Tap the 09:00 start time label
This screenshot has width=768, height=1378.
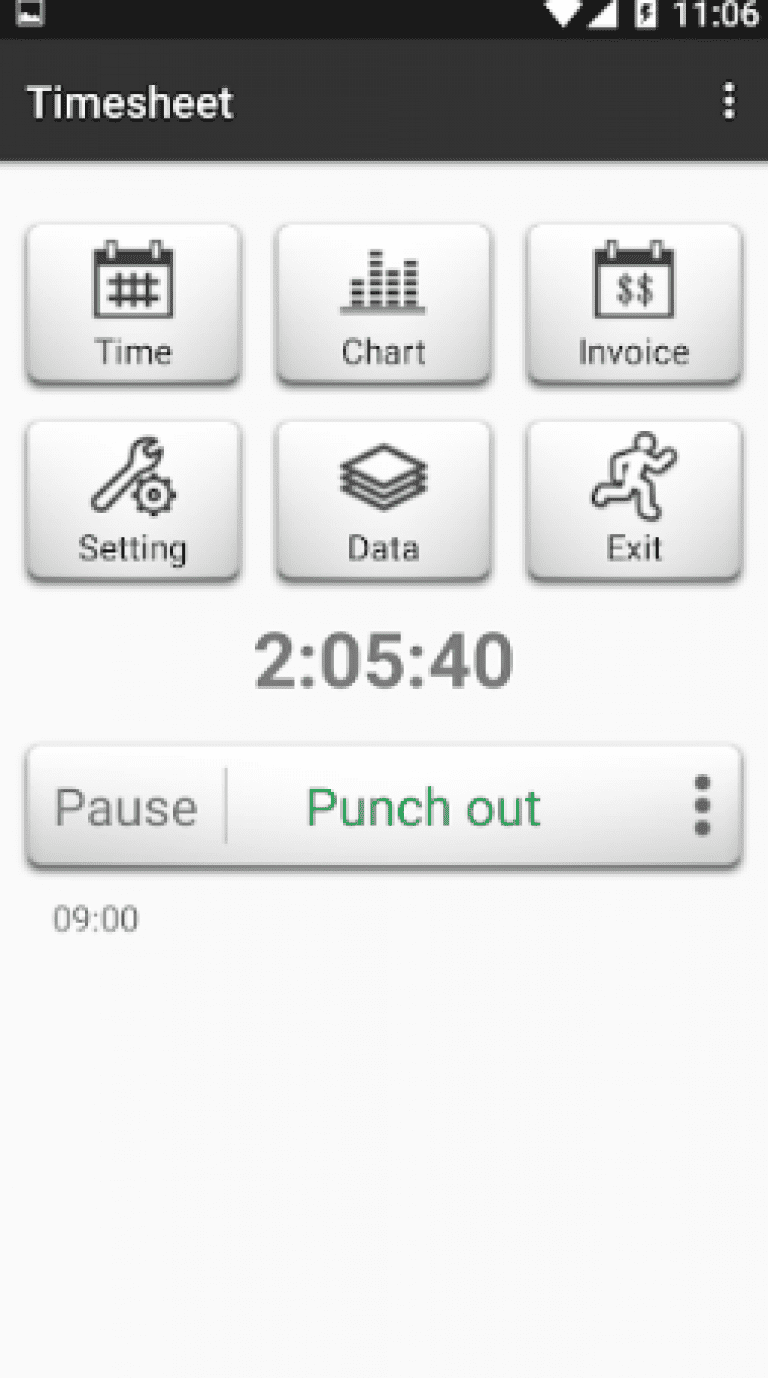tap(95, 919)
